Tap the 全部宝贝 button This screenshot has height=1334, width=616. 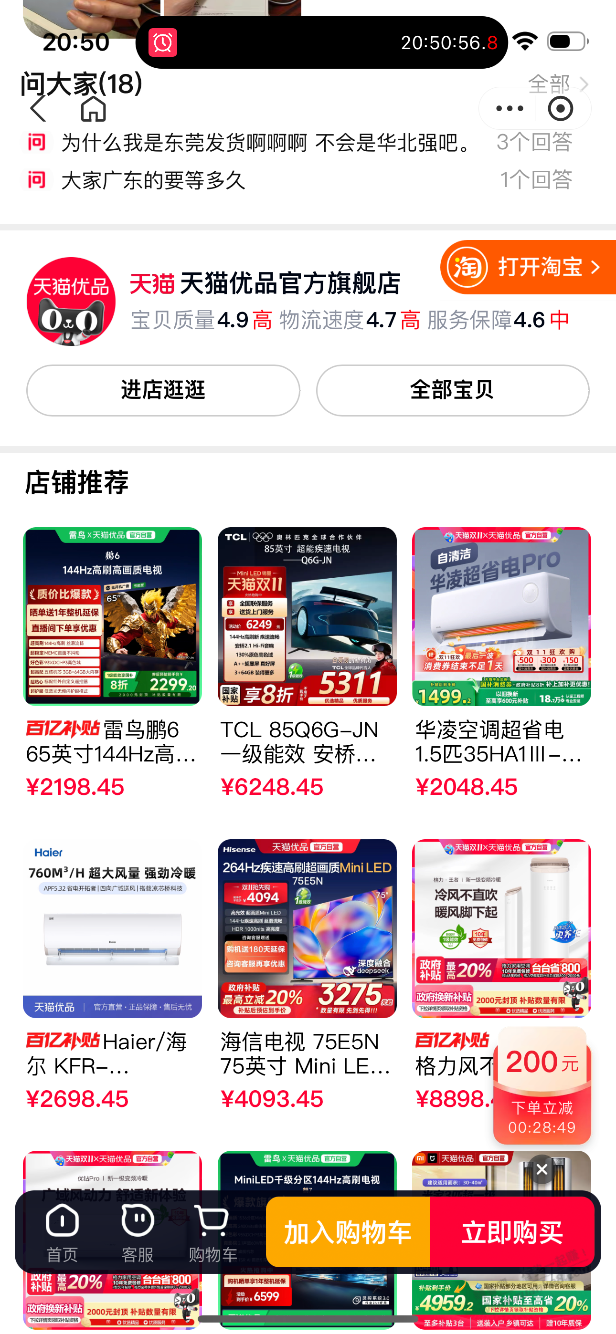(452, 390)
